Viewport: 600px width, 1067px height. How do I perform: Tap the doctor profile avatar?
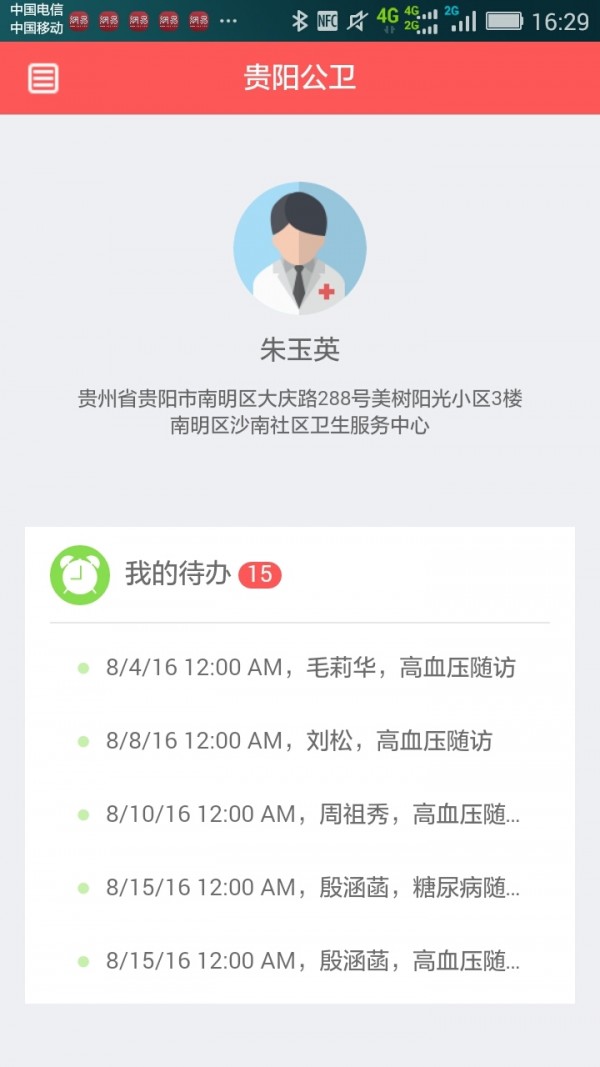tap(300, 248)
